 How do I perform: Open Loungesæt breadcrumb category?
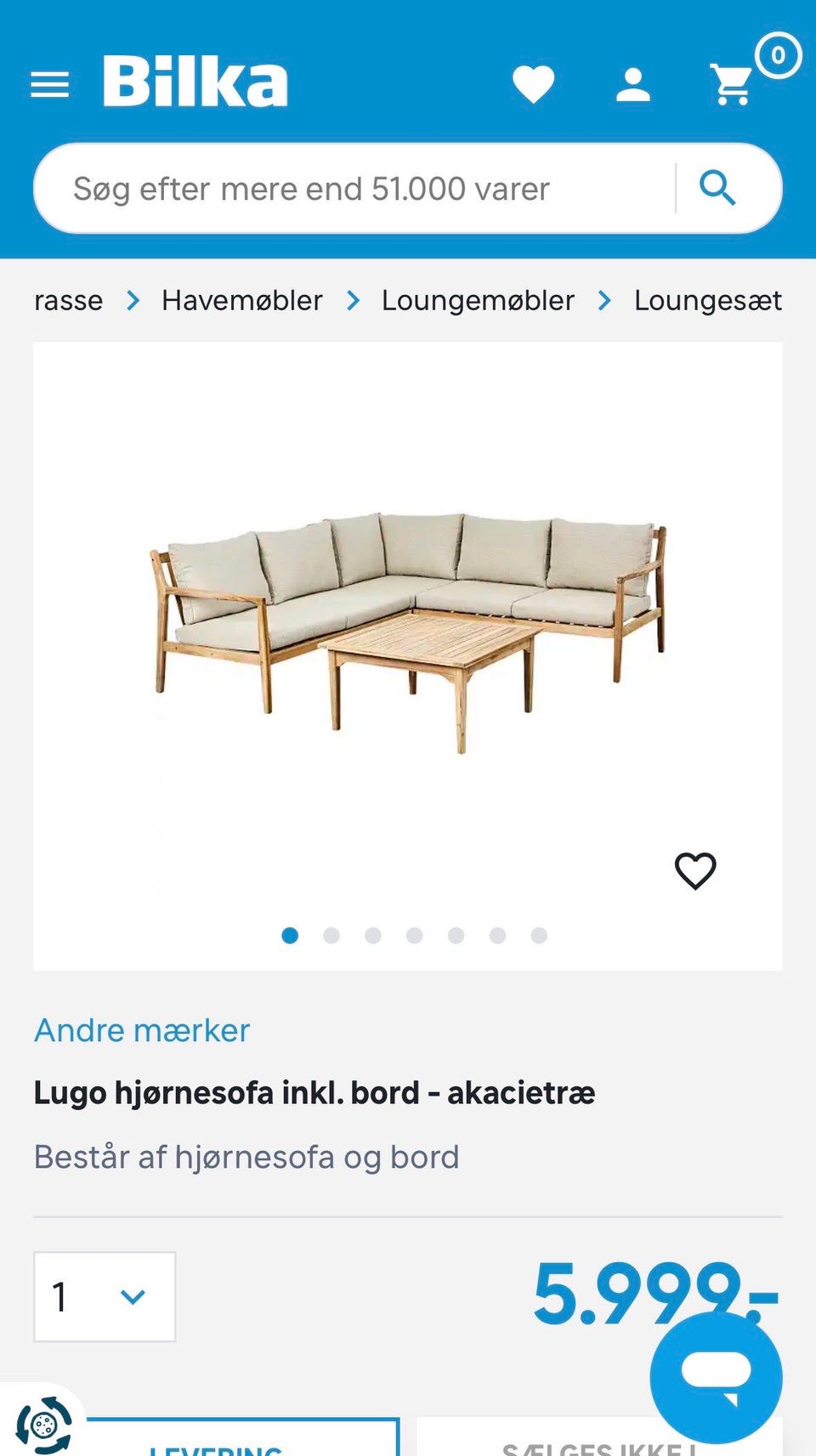coord(707,300)
